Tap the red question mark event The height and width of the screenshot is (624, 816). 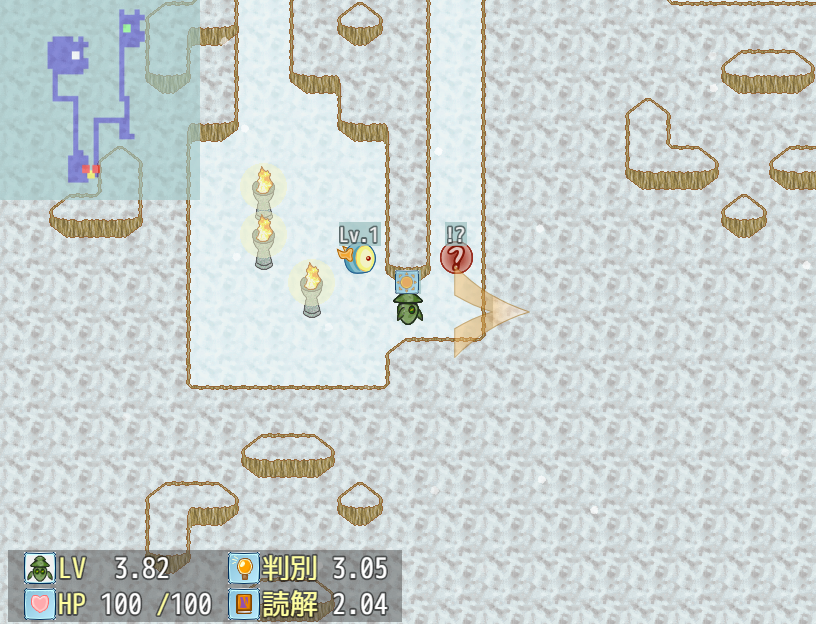click(456, 258)
